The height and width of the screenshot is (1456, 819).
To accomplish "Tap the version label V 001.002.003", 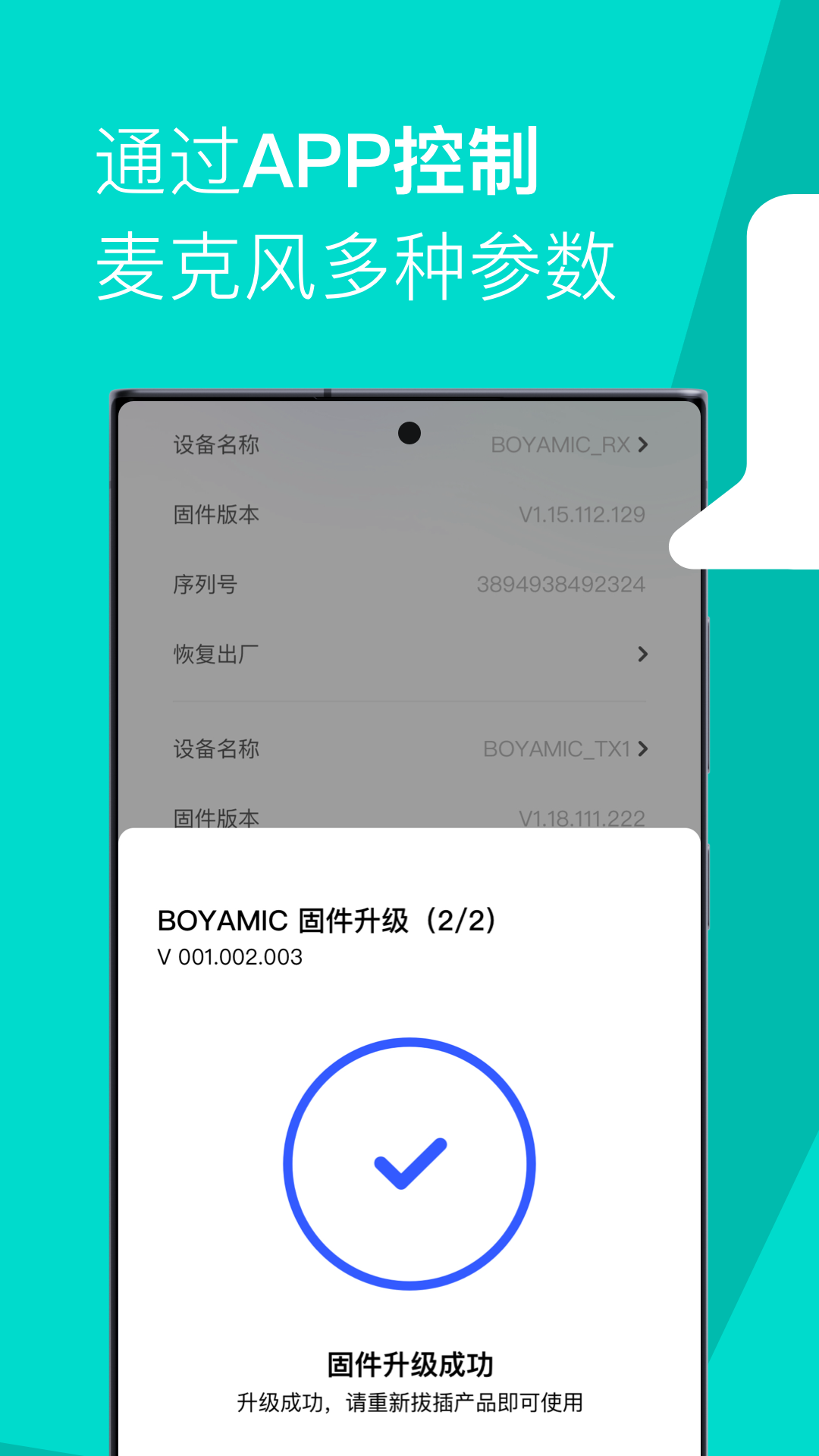I will [x=227, y=957].
